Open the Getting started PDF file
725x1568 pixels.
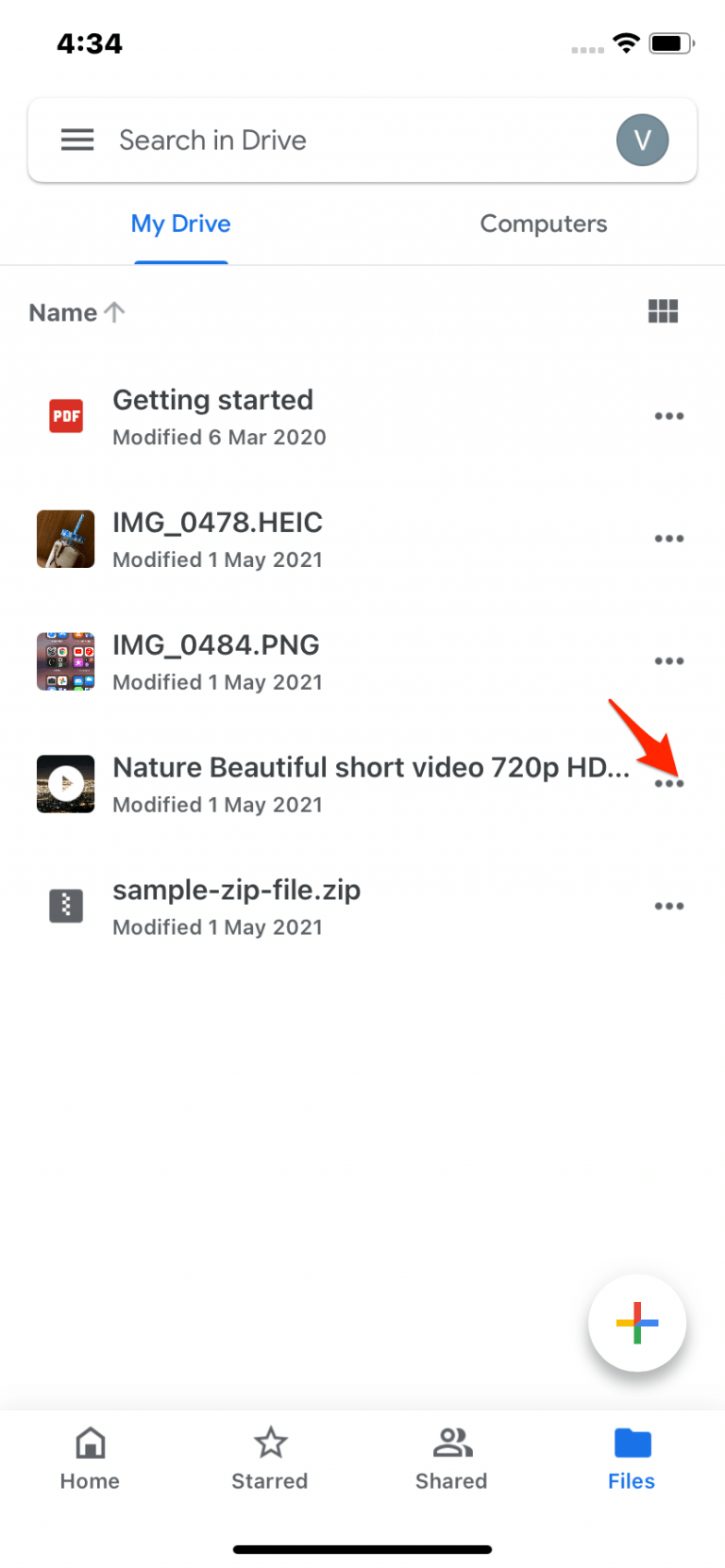[x=213, y=400]
